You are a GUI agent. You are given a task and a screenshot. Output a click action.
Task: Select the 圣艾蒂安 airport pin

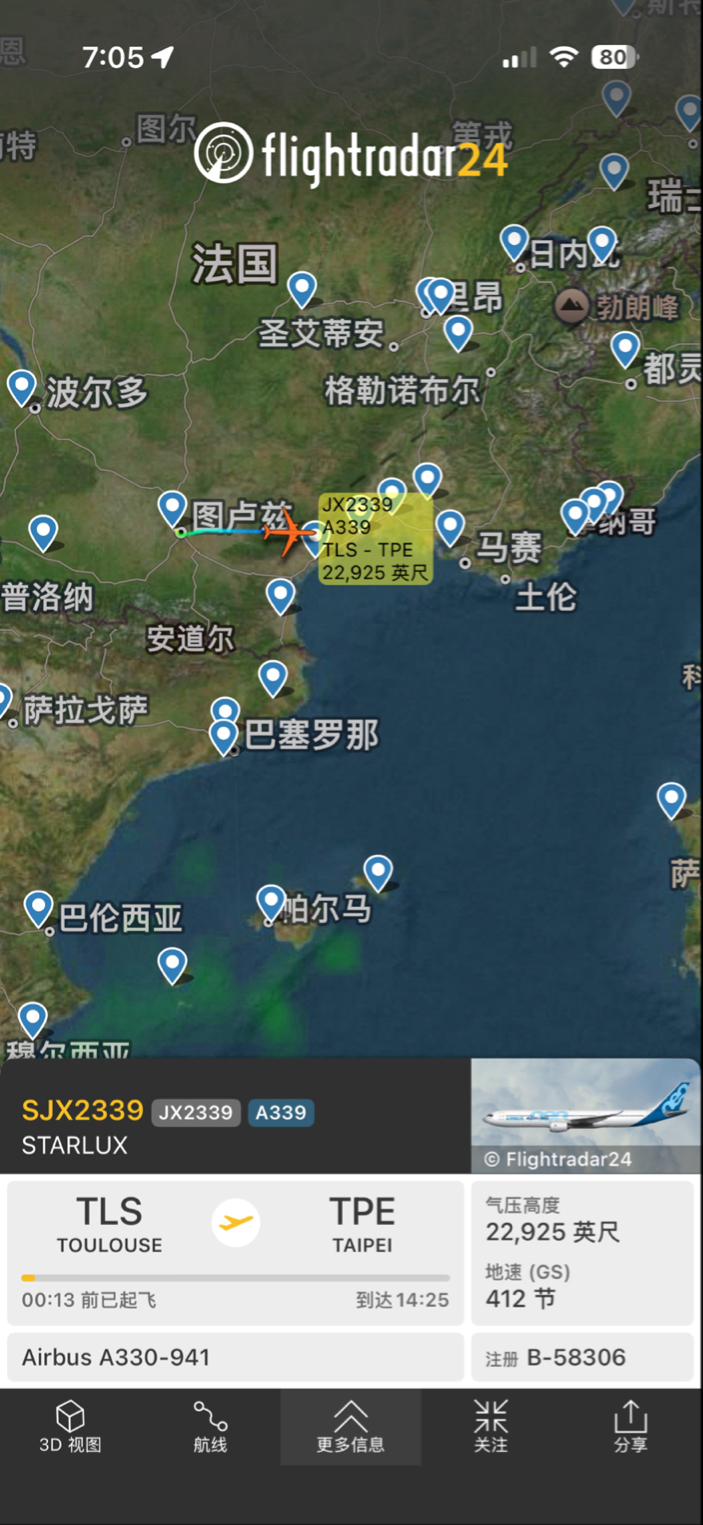[302, 288]
